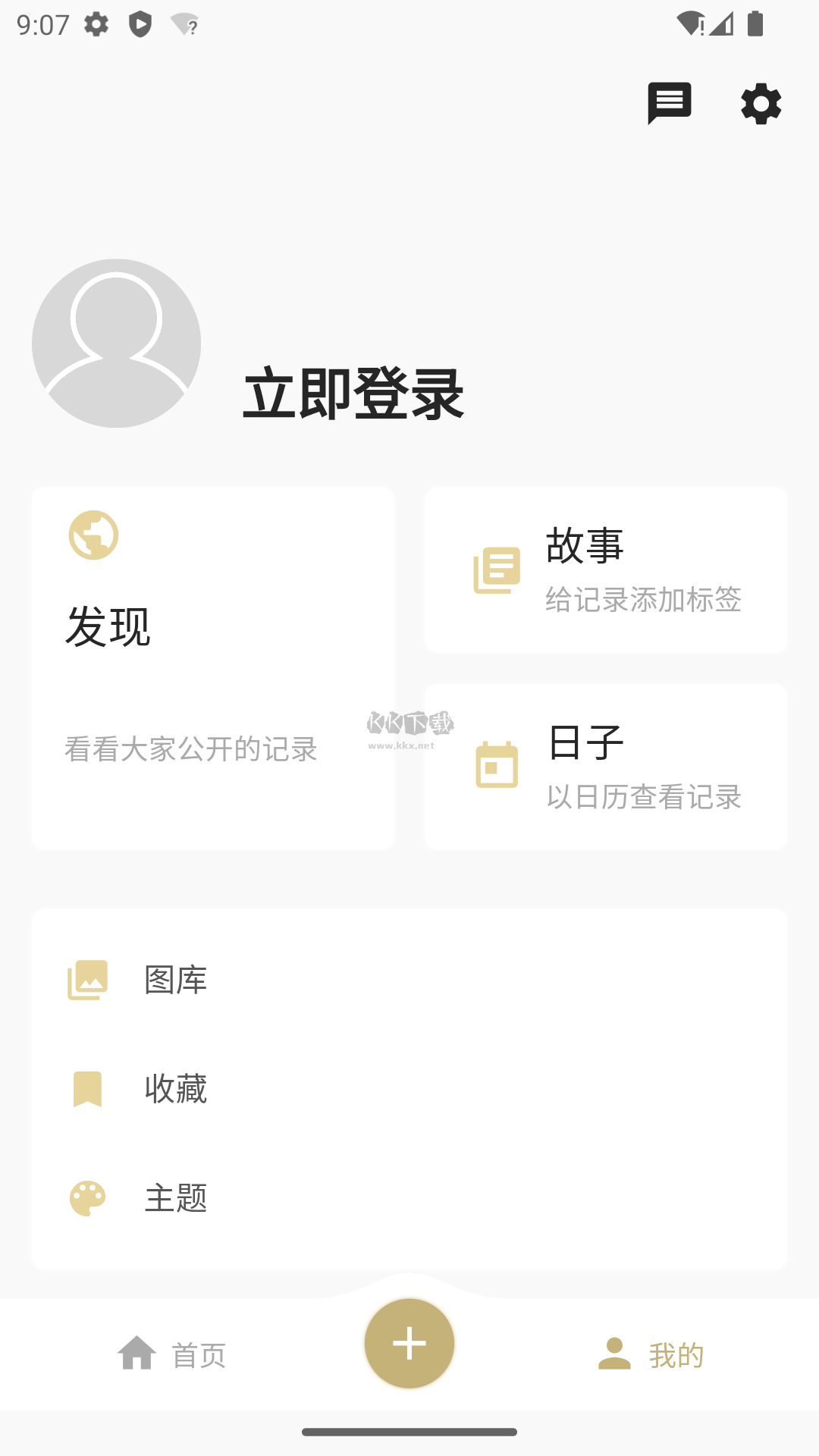This screenshot has height=1456, width=819.
Task: Open the 收藏 favorites row
Action: point(176,1089)
